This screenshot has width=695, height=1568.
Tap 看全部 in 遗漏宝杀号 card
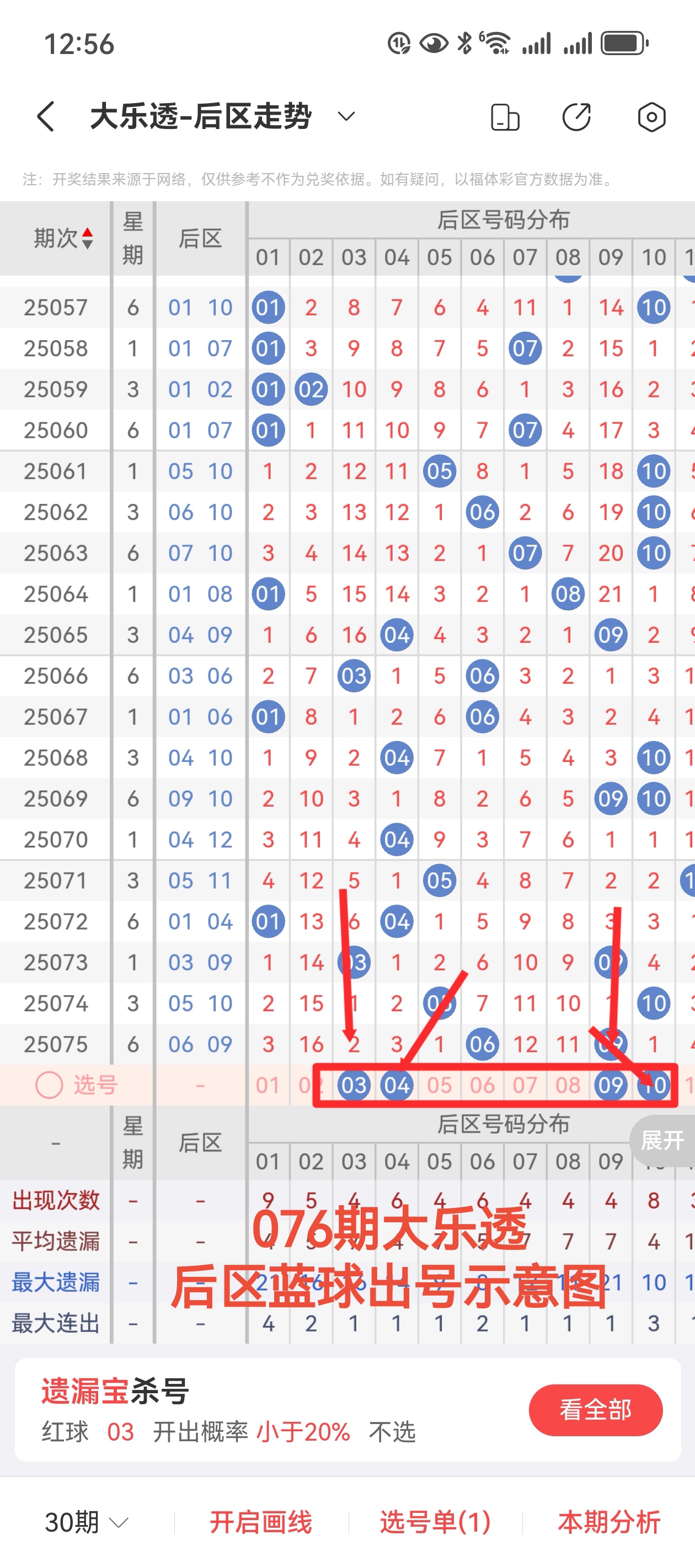coord(595,1410)
